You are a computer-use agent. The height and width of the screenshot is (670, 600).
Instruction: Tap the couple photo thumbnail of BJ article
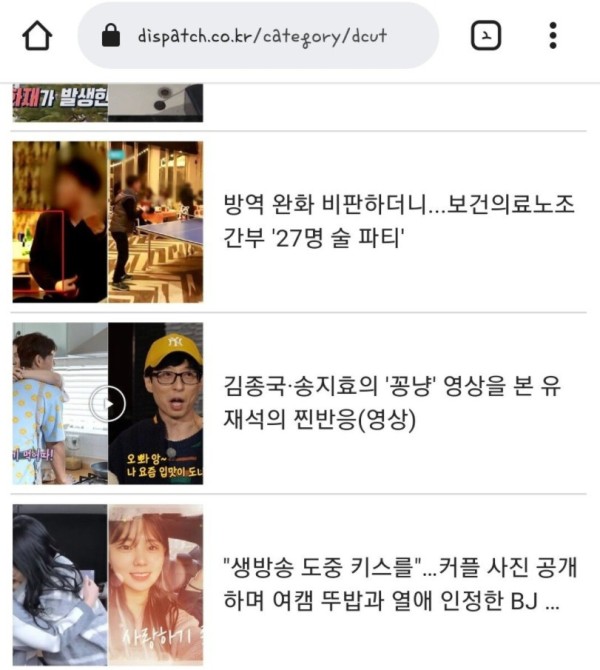(x=108, y=585)
